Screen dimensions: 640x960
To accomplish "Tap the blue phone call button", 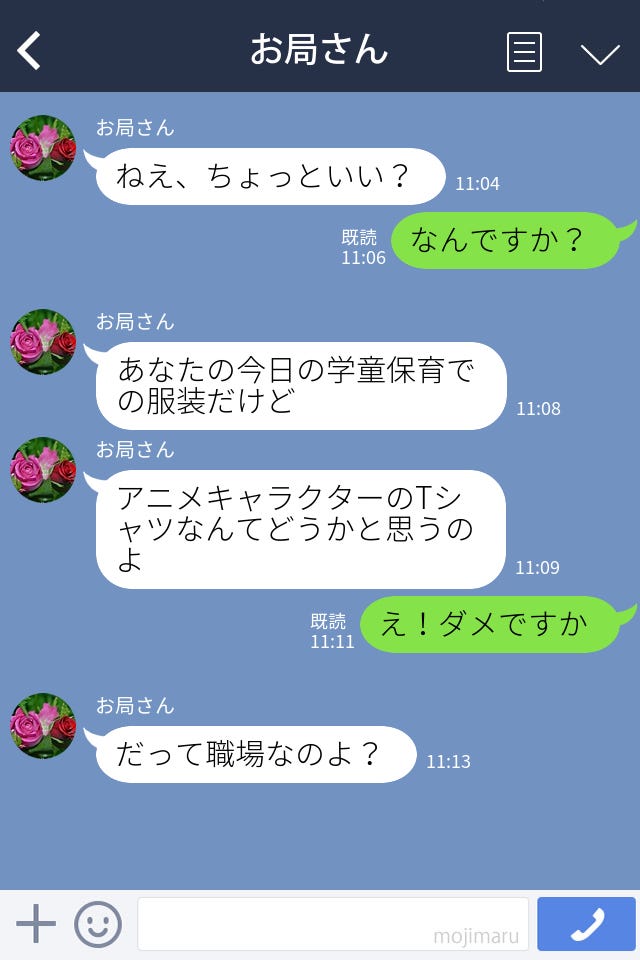I will tap(586, 924).
